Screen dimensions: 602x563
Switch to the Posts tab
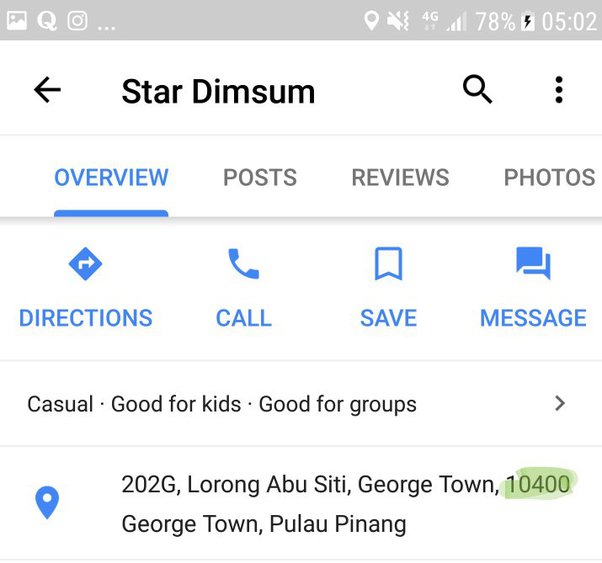point(260,178)
